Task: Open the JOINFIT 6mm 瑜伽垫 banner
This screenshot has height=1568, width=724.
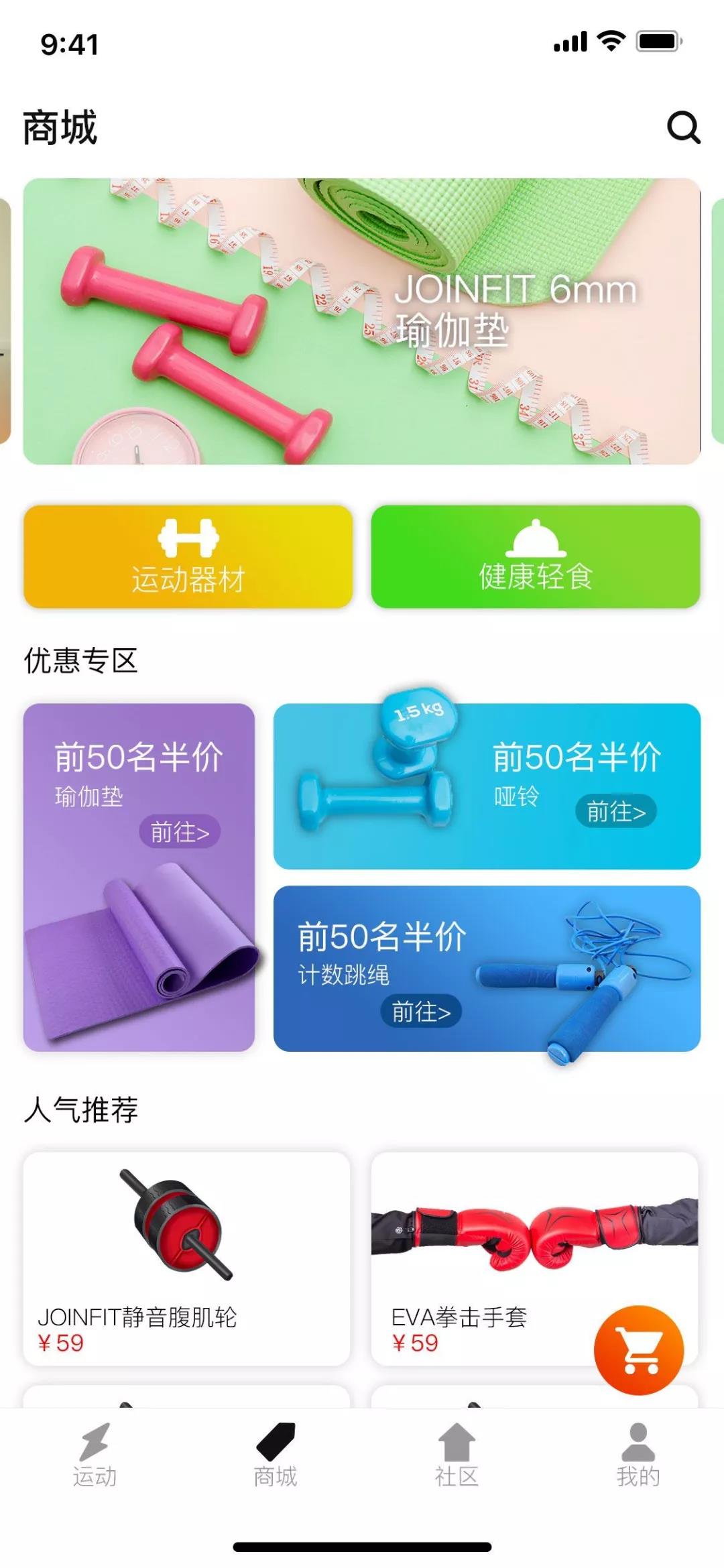Action: (x=362, y=321)
